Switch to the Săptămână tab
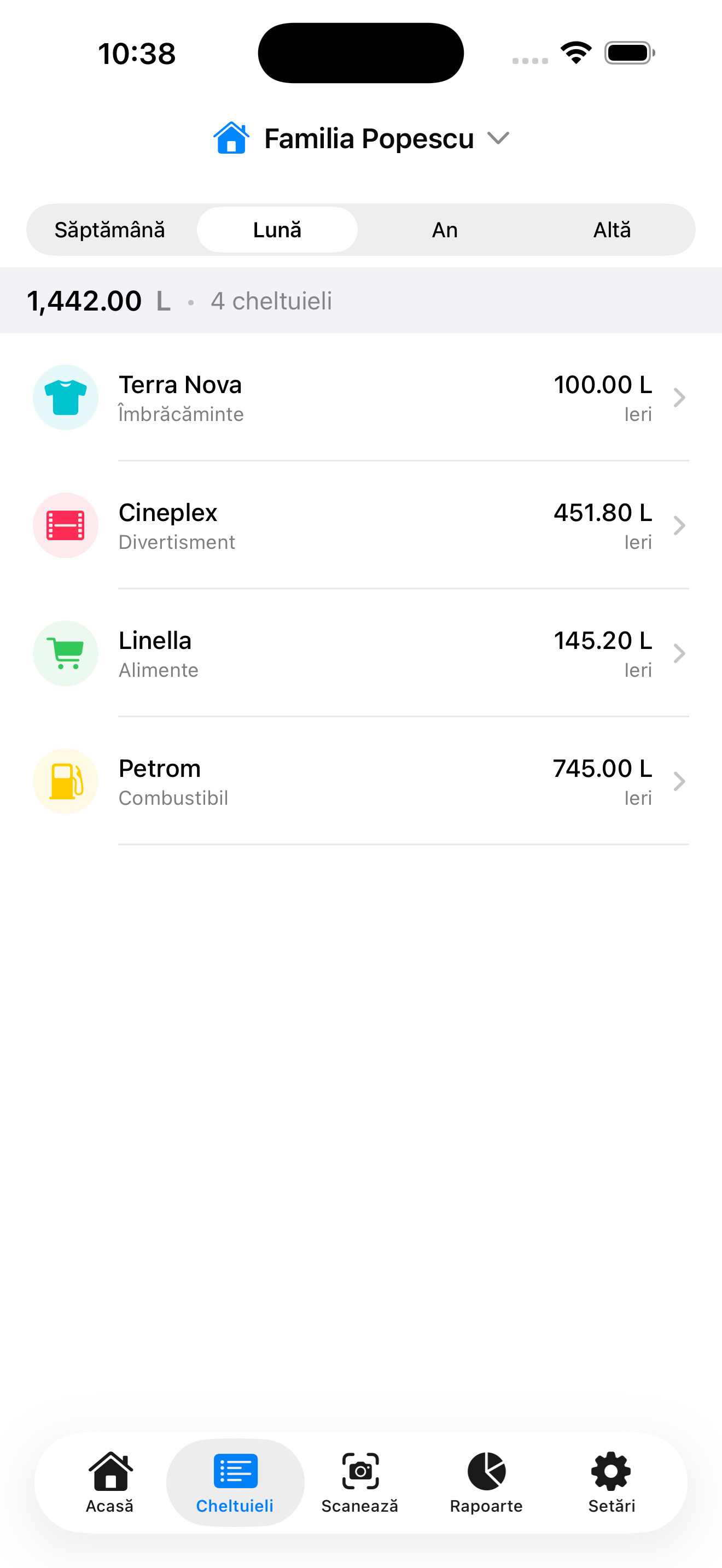This screenshot has height=1568, width=722. point(110,230)
